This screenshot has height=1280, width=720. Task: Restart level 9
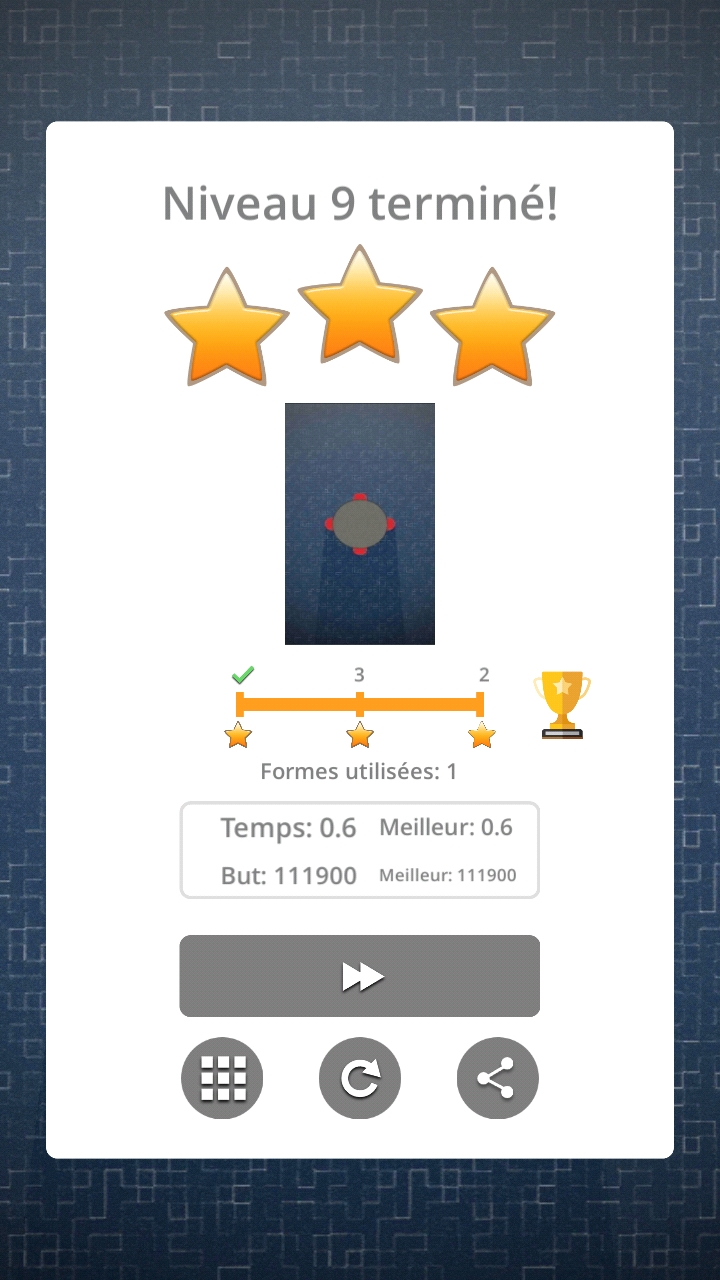click(x=360, y=1078)
